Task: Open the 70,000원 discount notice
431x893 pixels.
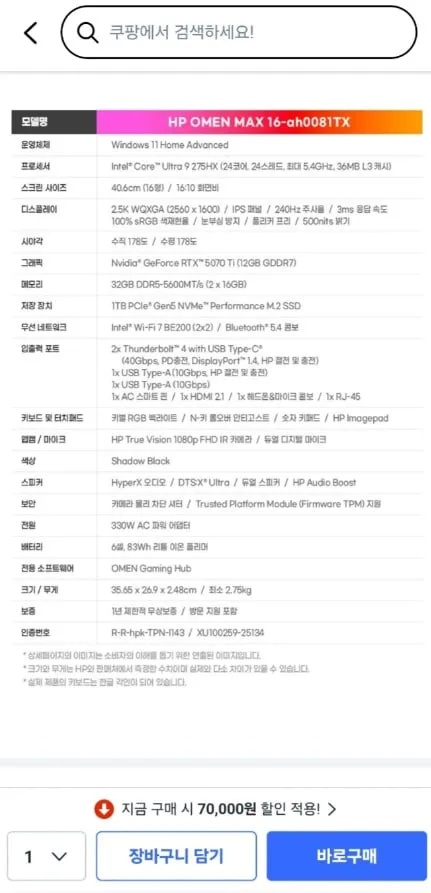Action: [216, 809]
